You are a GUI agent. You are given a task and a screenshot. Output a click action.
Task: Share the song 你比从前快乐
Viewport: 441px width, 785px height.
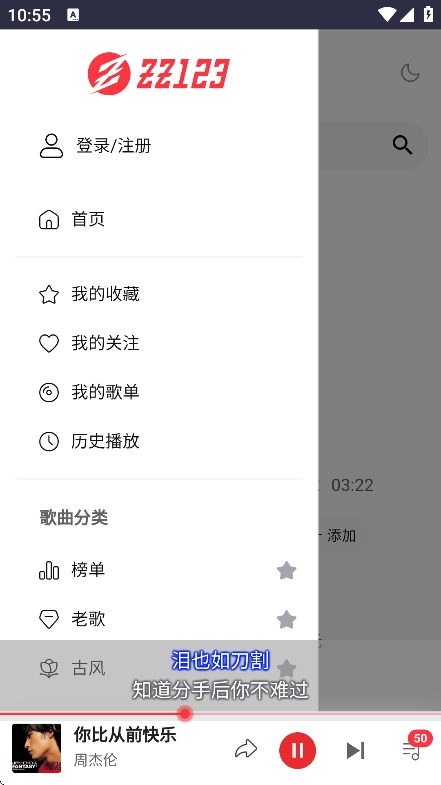pos(246,749)
